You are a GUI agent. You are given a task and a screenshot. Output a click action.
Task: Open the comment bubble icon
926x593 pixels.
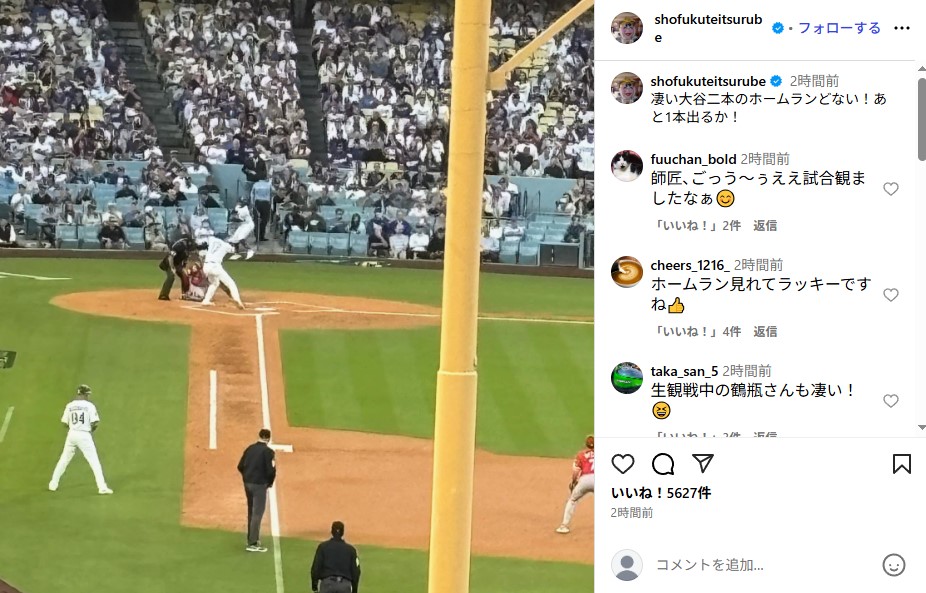click(663, 464)
